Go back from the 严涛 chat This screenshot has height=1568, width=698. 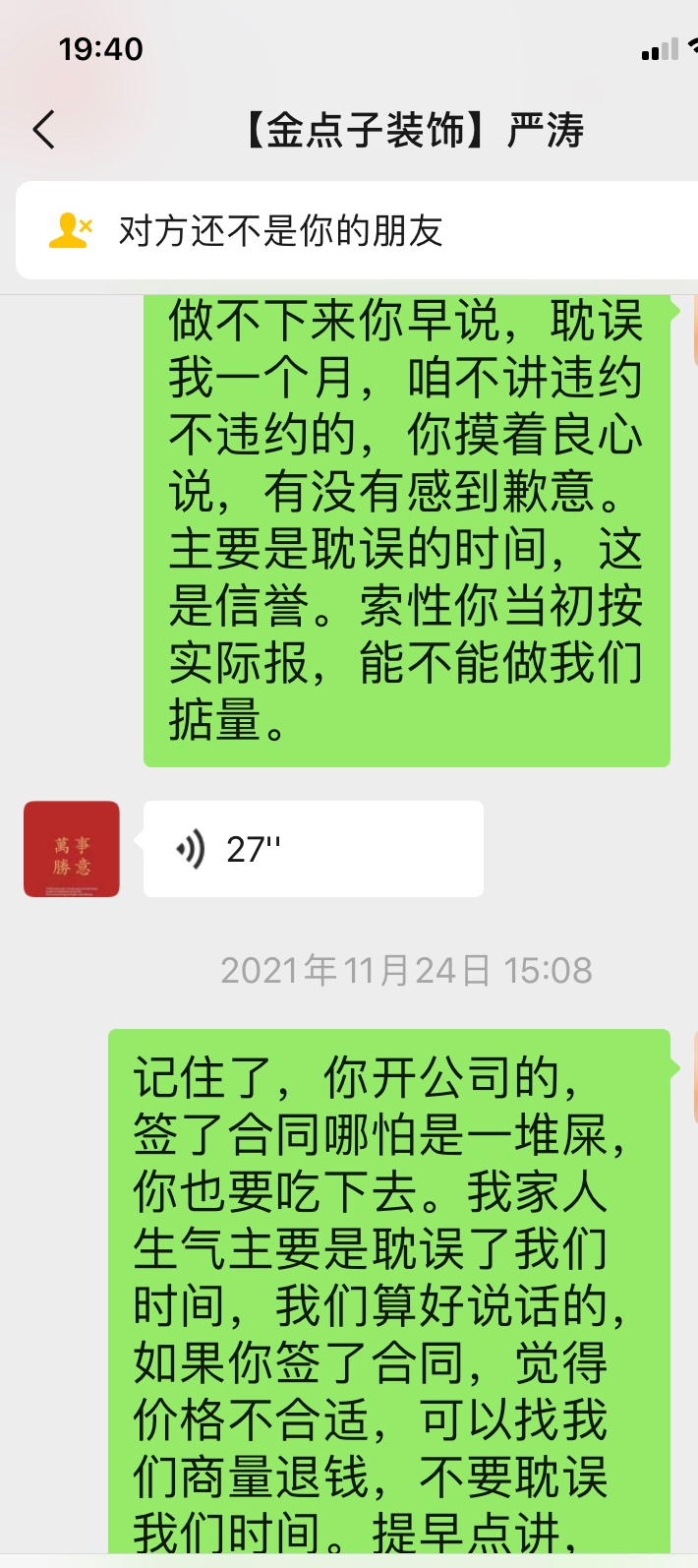(44, 130)
